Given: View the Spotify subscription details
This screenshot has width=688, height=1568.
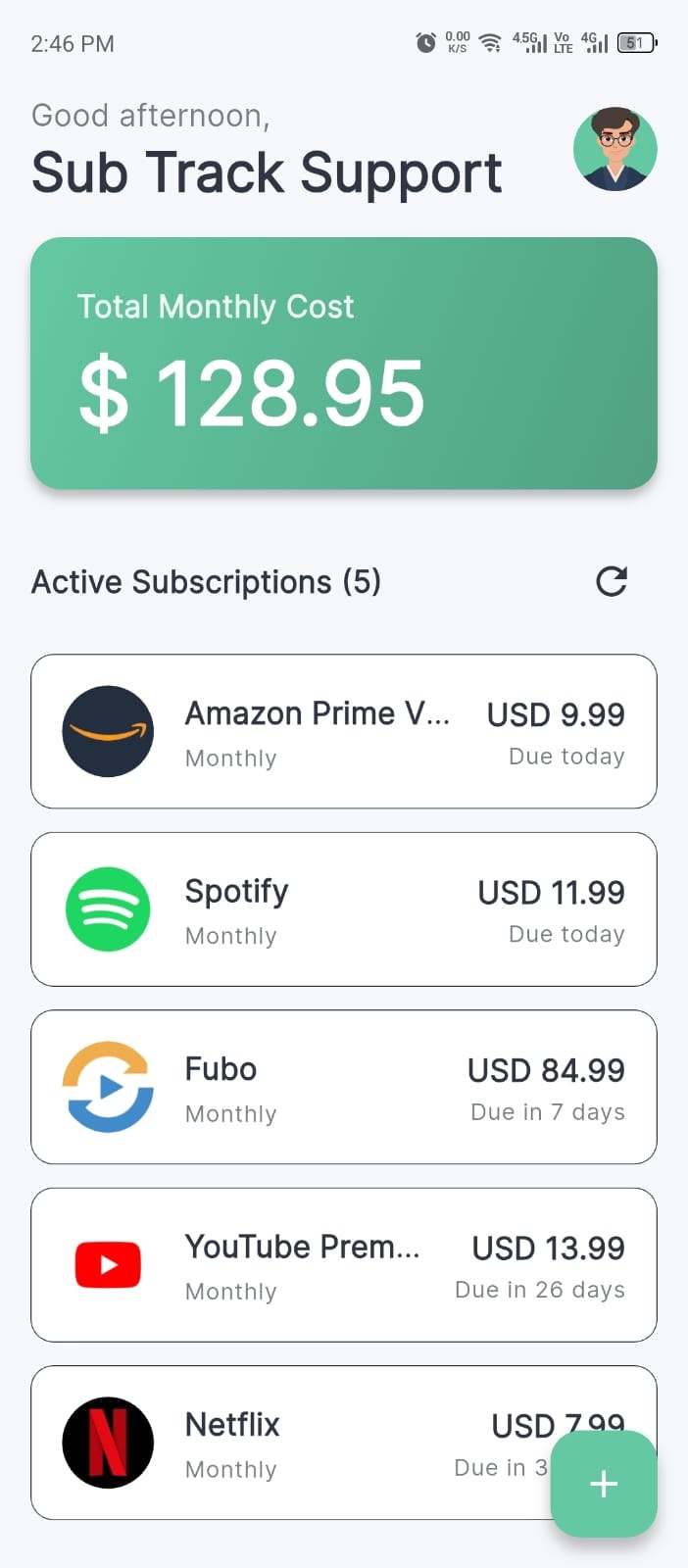Looking at the screenshot, I should [x=343, y=909].
